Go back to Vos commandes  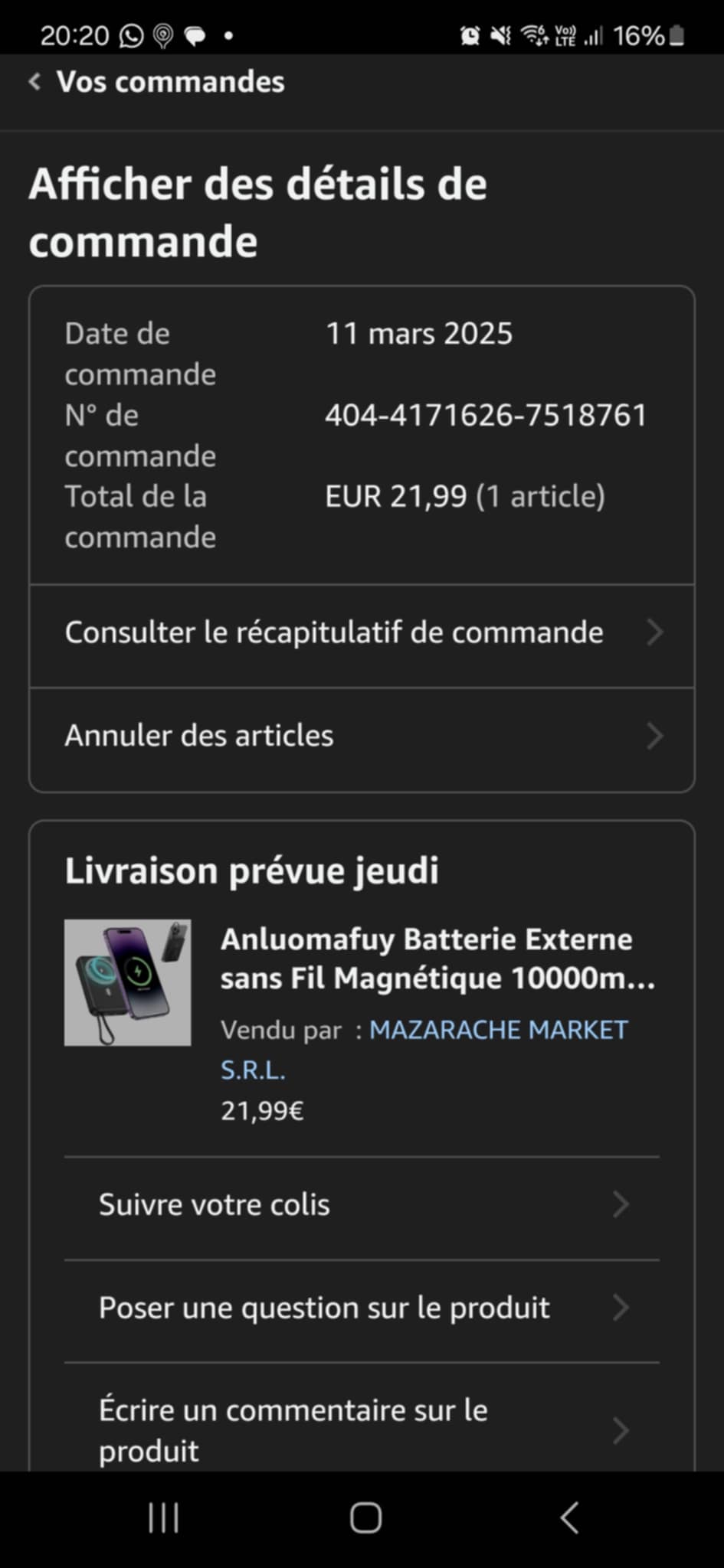click(157, 82)
